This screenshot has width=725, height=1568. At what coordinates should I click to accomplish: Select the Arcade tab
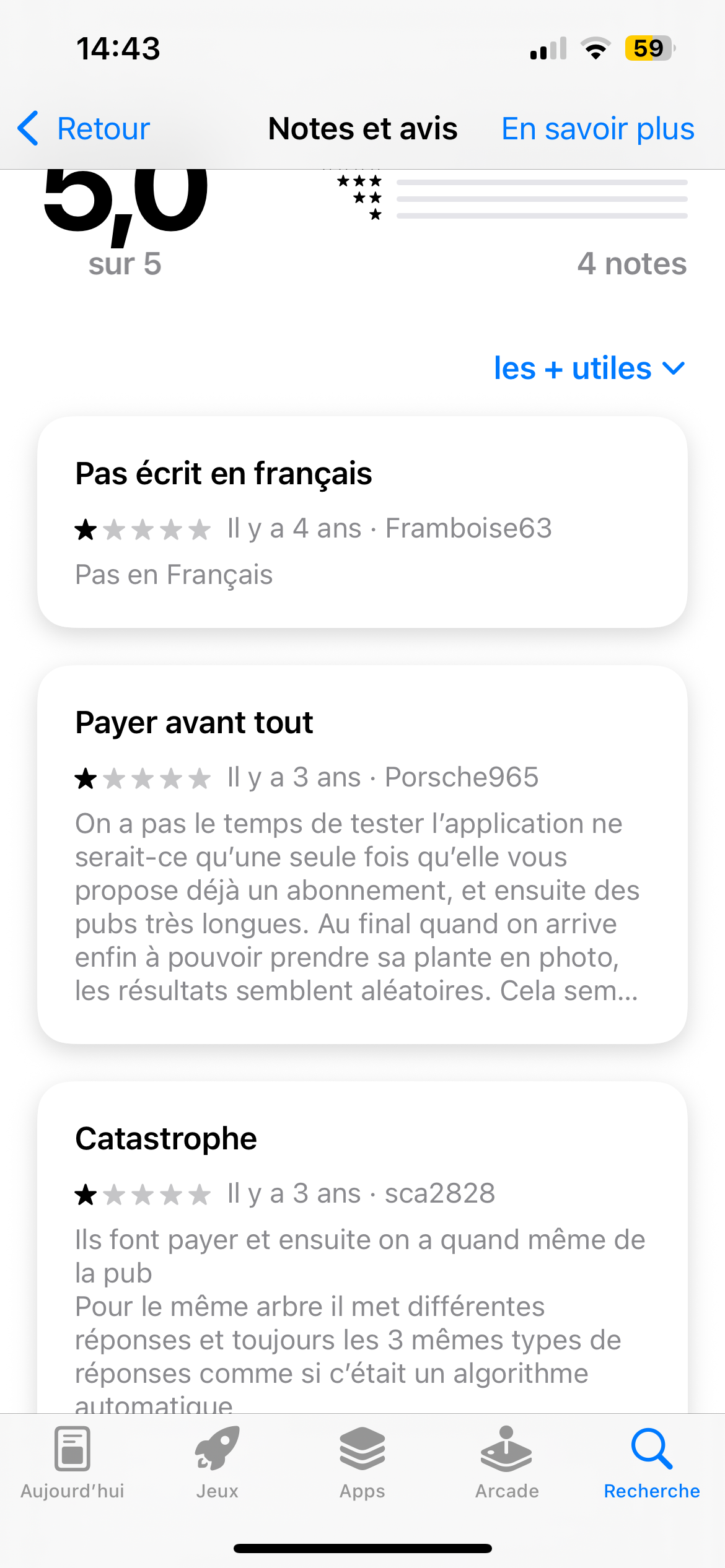(507, 1463)
